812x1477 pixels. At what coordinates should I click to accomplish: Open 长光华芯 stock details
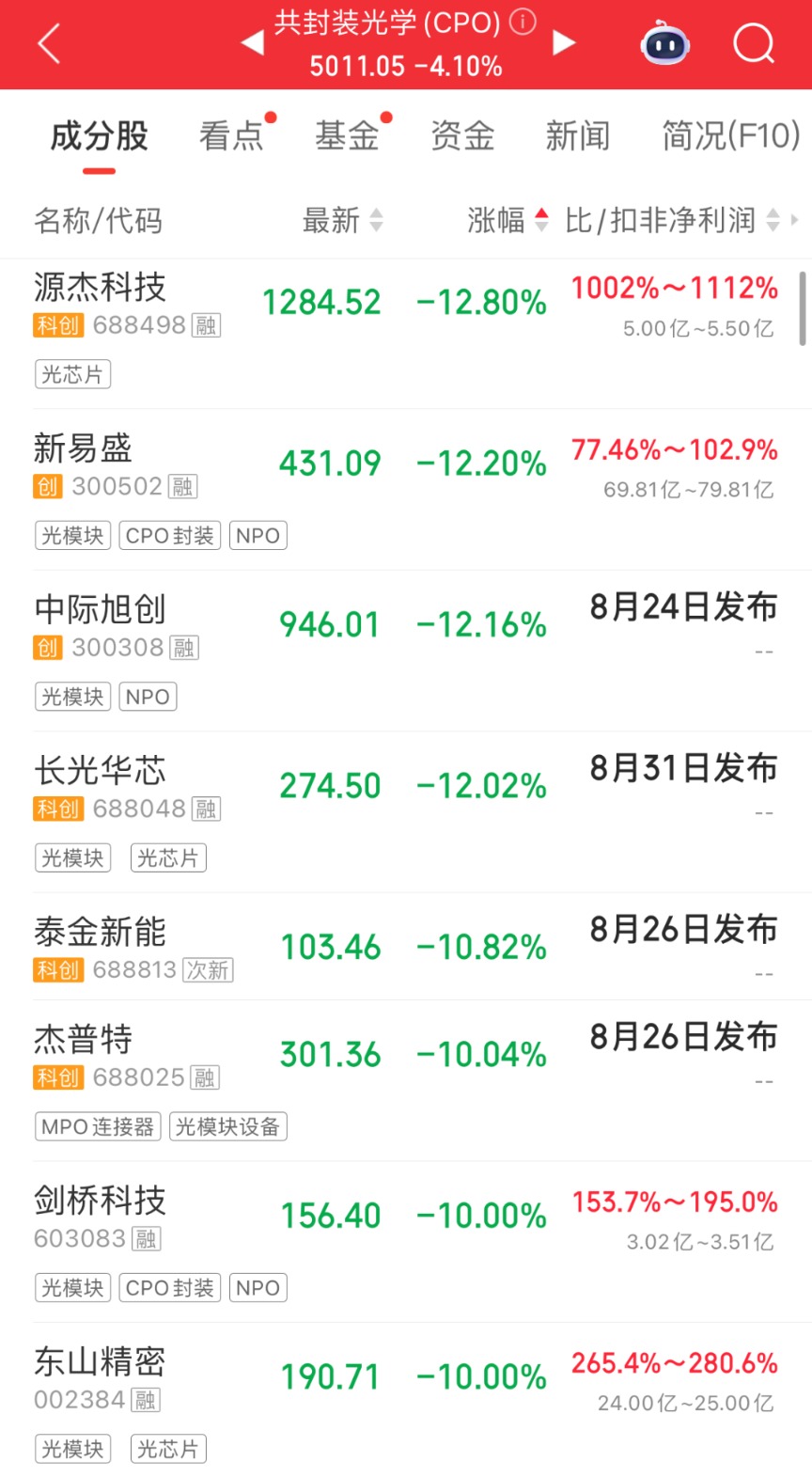point(406,811)
